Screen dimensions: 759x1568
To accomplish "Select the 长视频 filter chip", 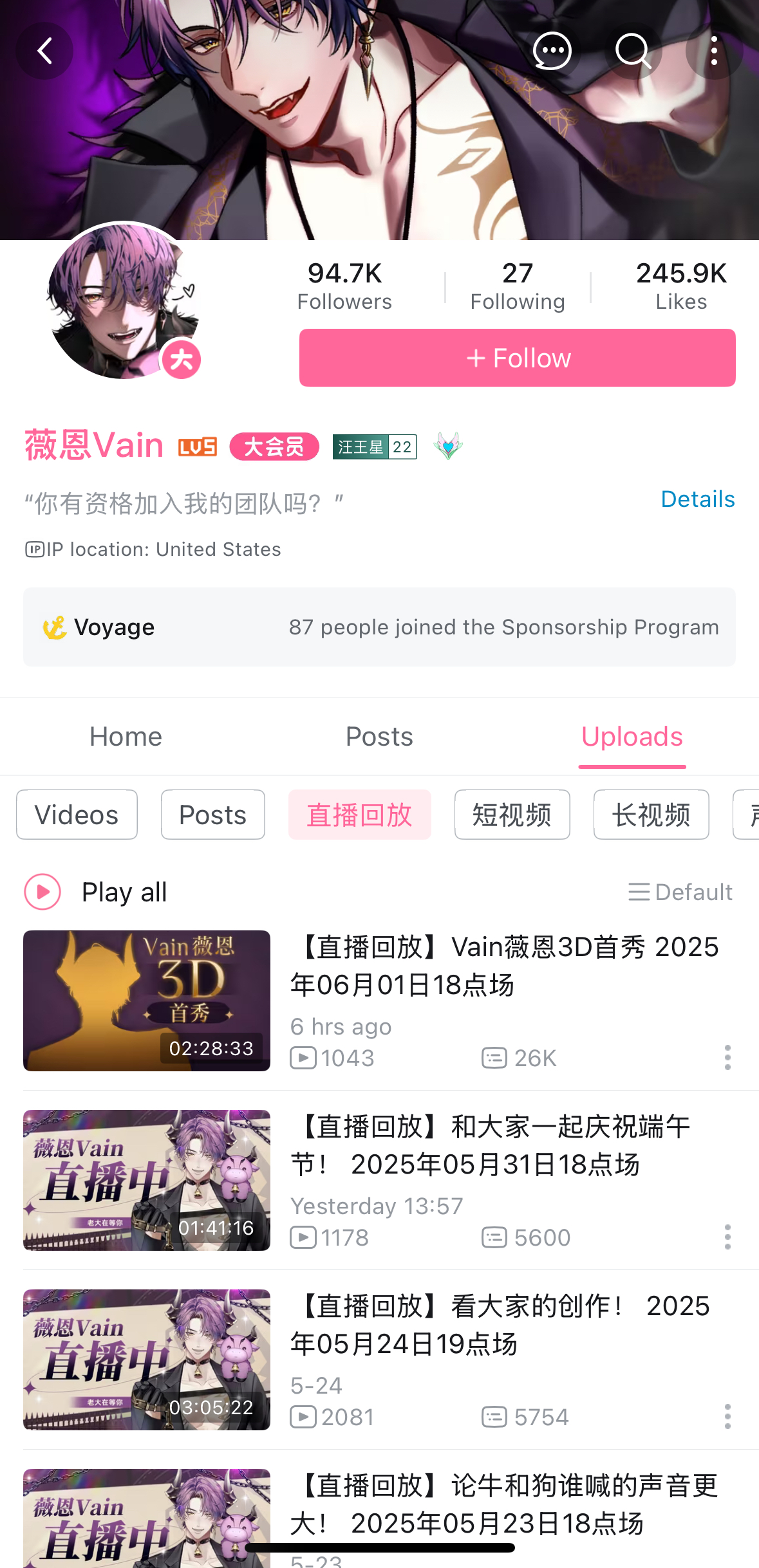I will click(651, 815).
